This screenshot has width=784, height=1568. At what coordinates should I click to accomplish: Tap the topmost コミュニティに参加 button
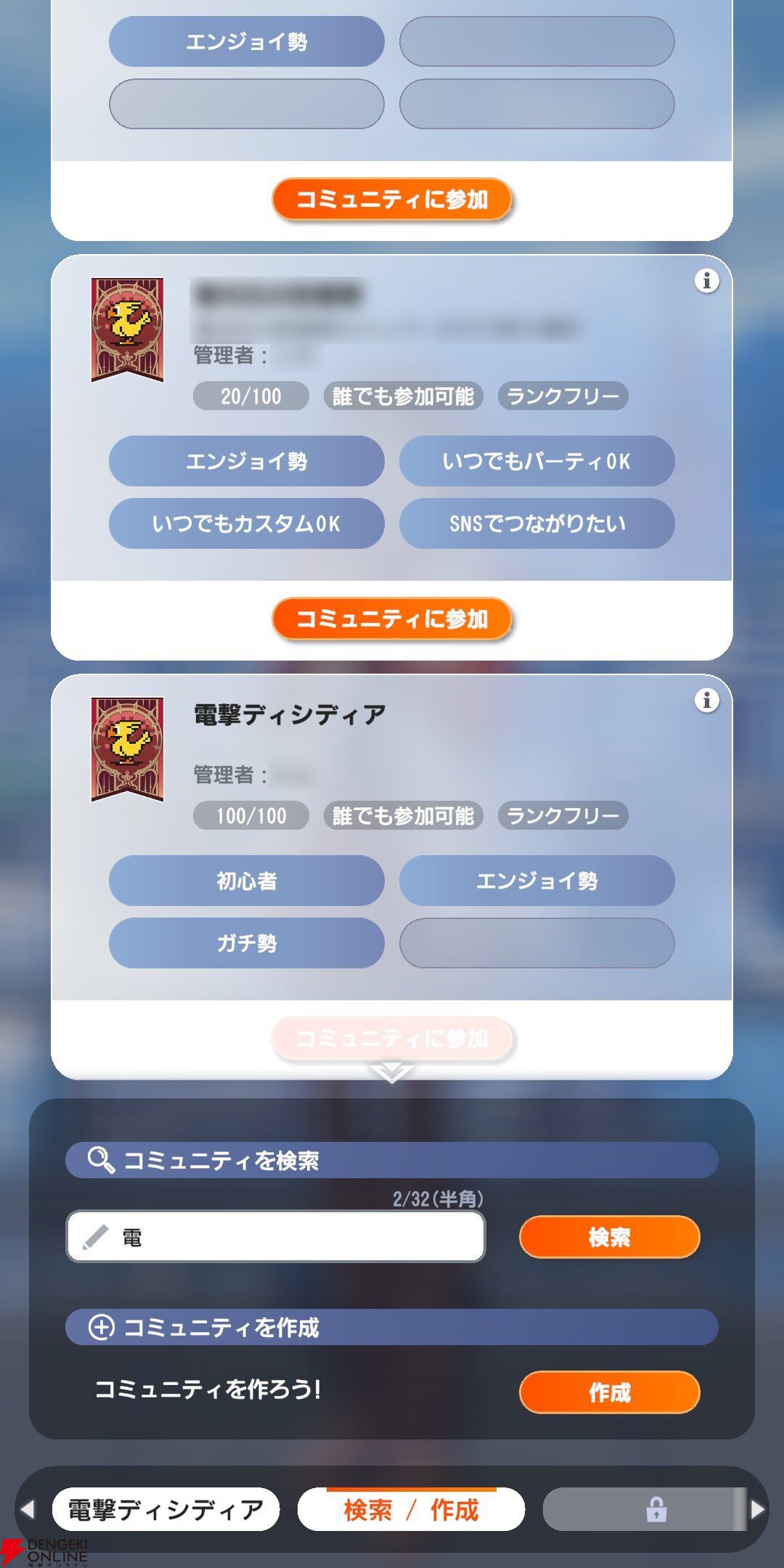(x=392, y=199)
